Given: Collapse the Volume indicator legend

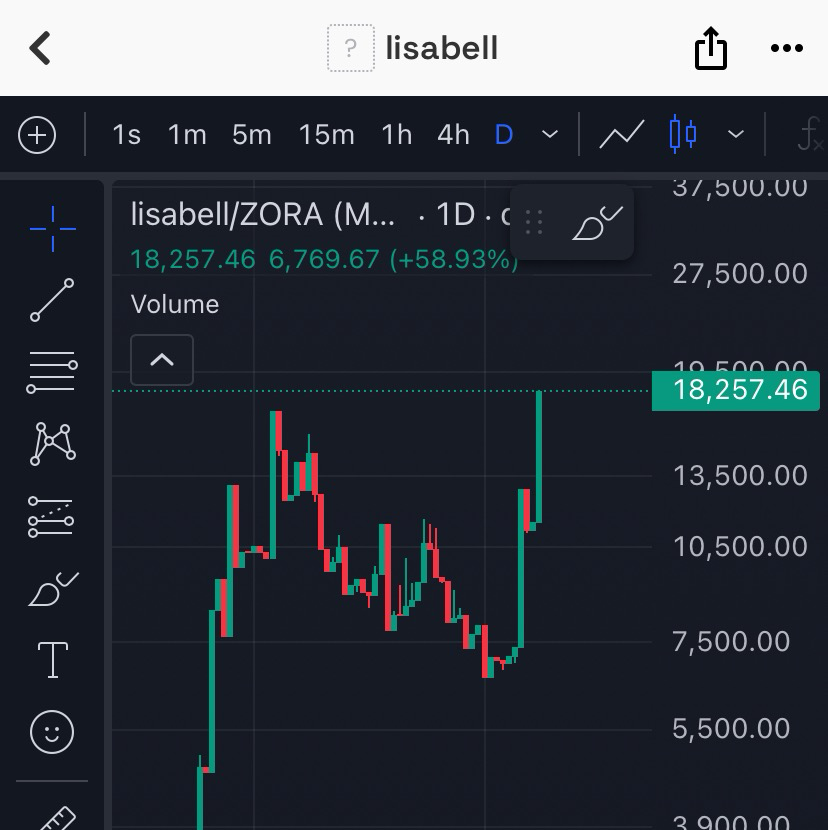Looking at the screenshot, I should click(x=162, y=360).
